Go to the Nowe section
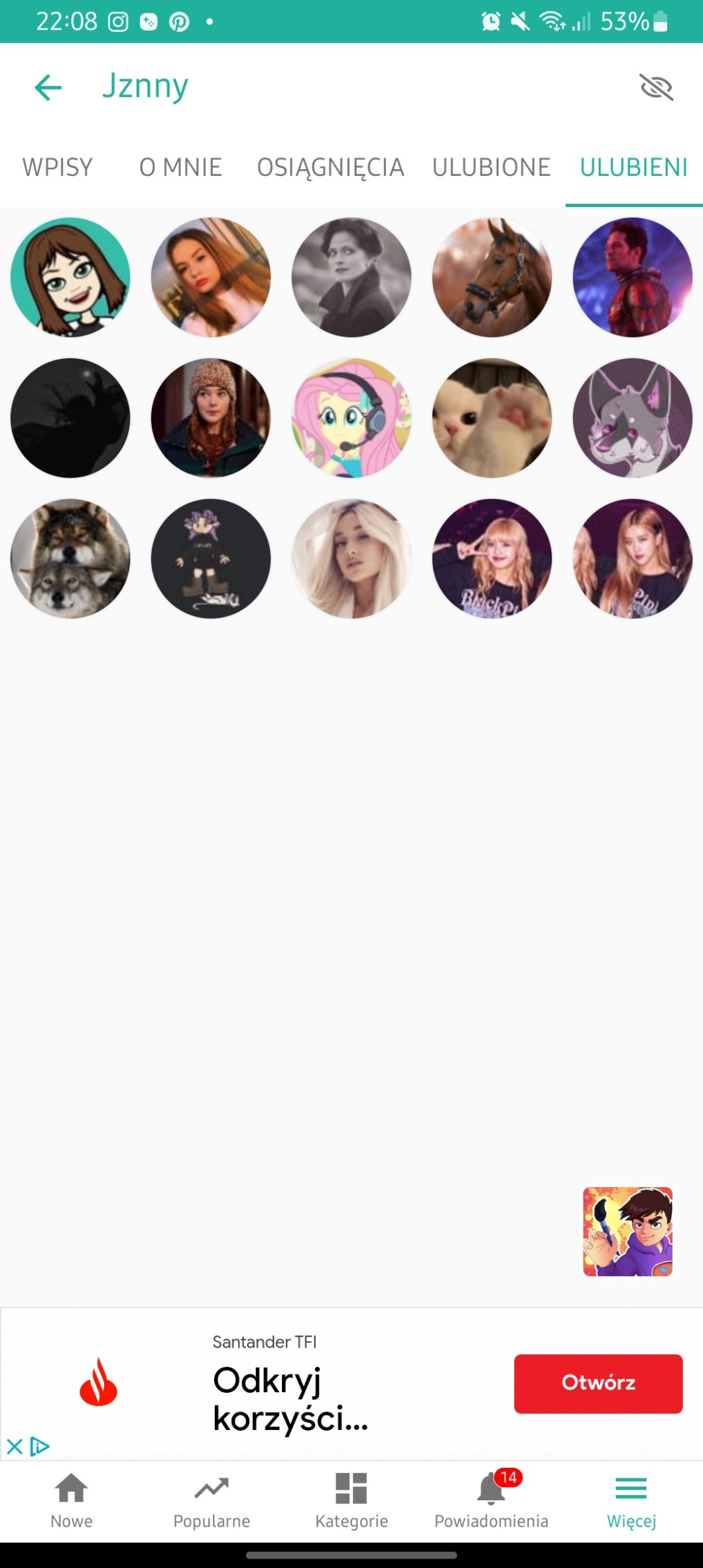 tap(72, 1501)
